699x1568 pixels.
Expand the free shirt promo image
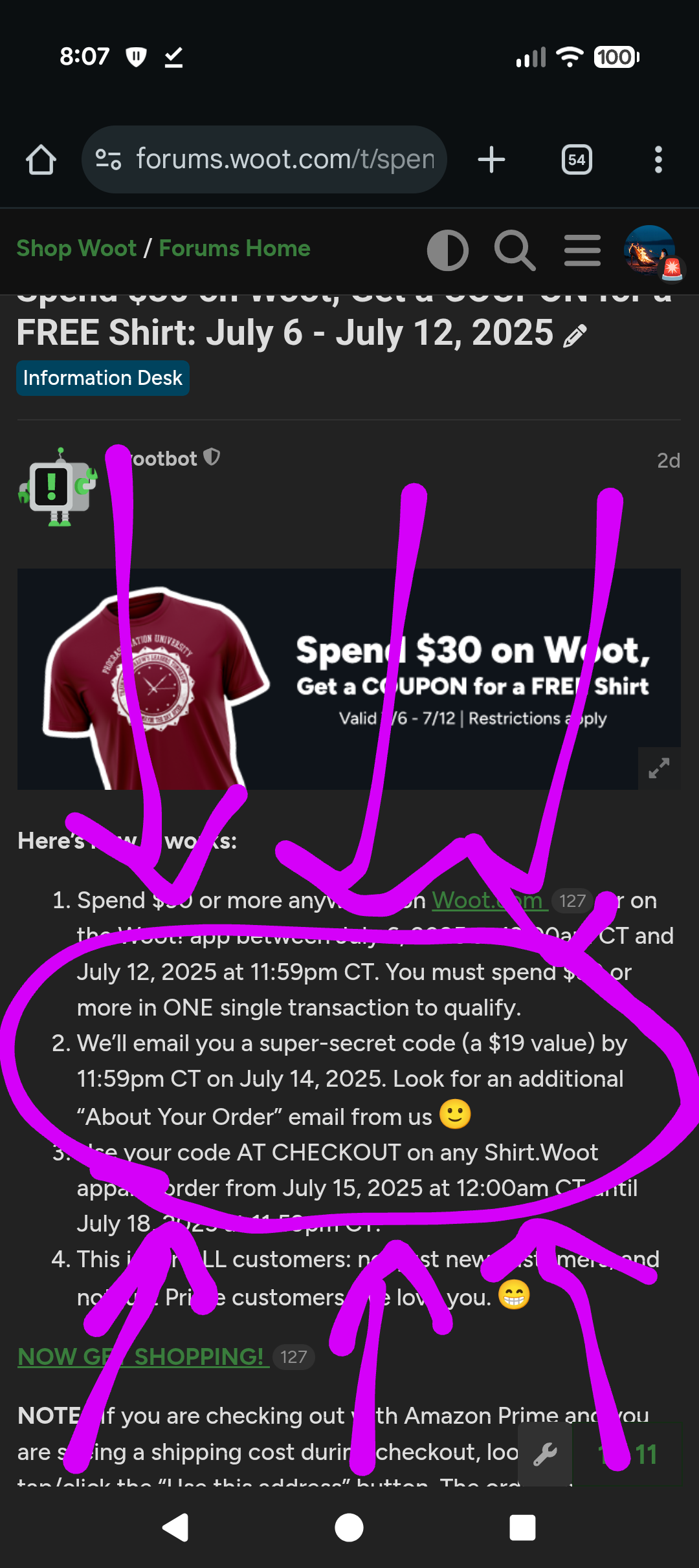[x=659, y=768]
